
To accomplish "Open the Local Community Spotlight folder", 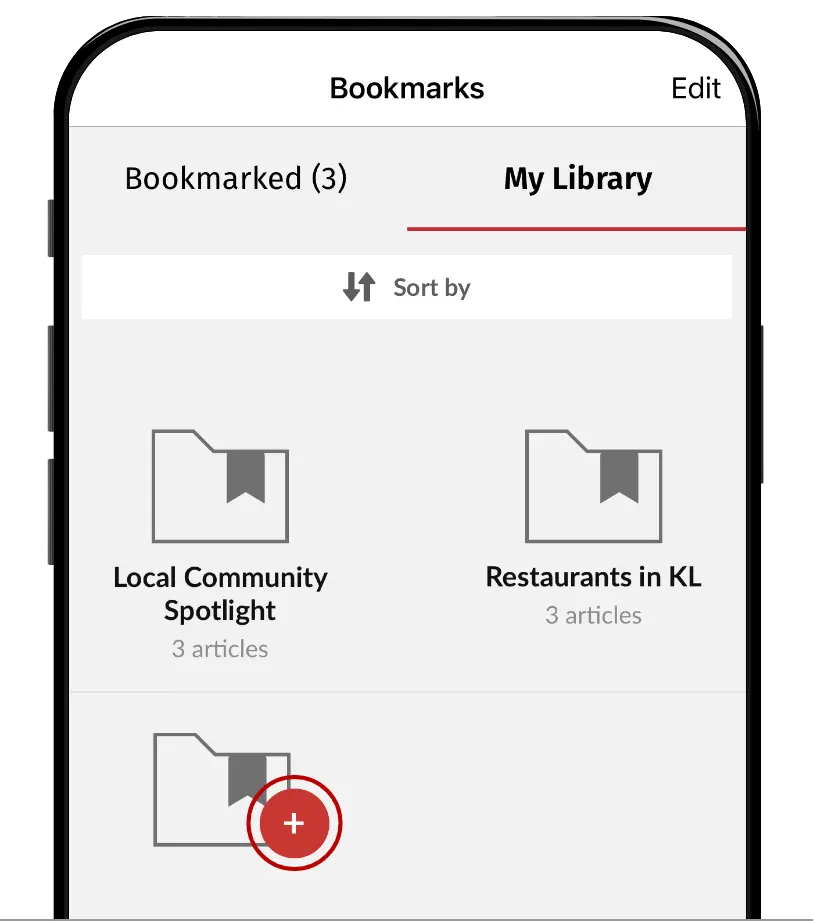I will pos(220,487).
